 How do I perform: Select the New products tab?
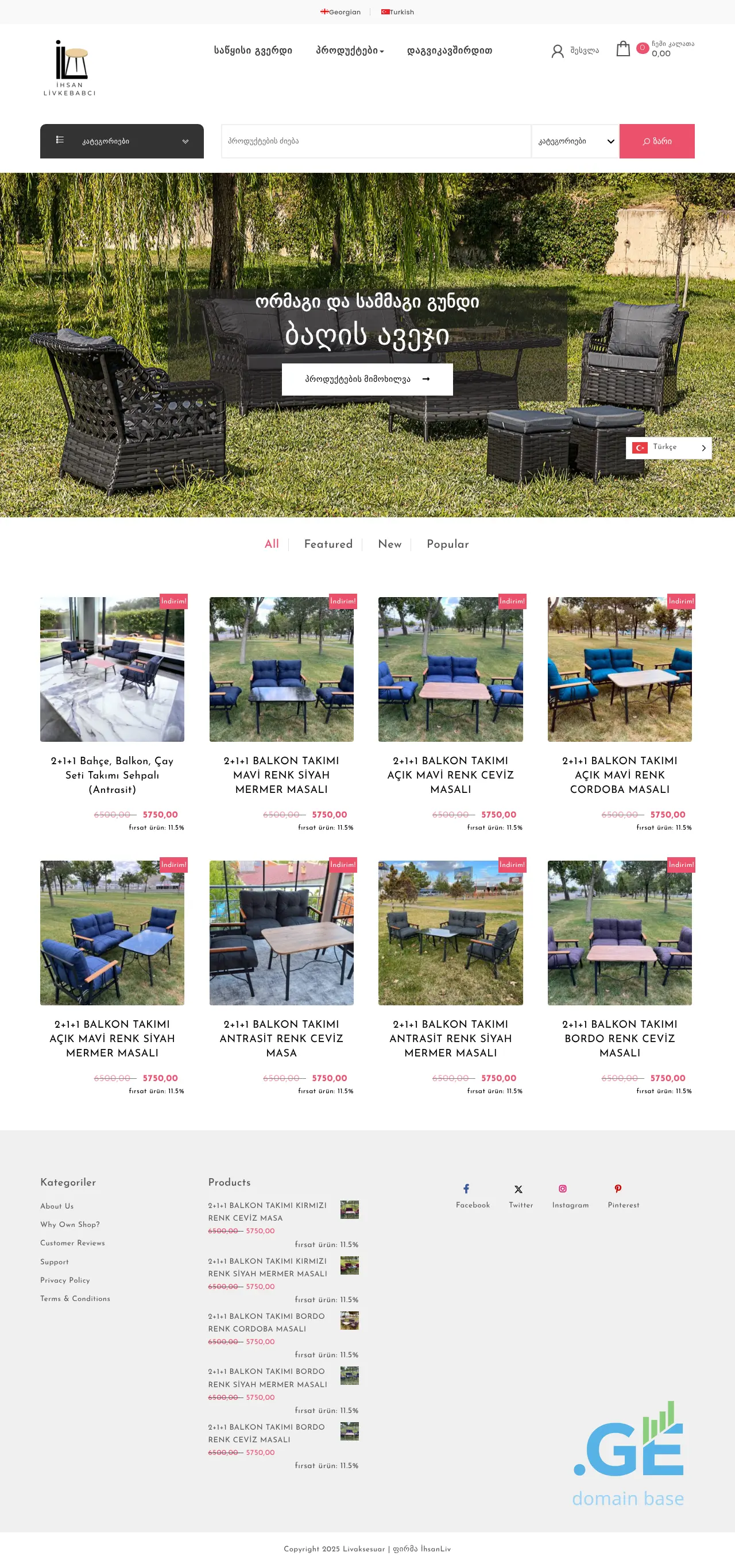coord(390,544)
